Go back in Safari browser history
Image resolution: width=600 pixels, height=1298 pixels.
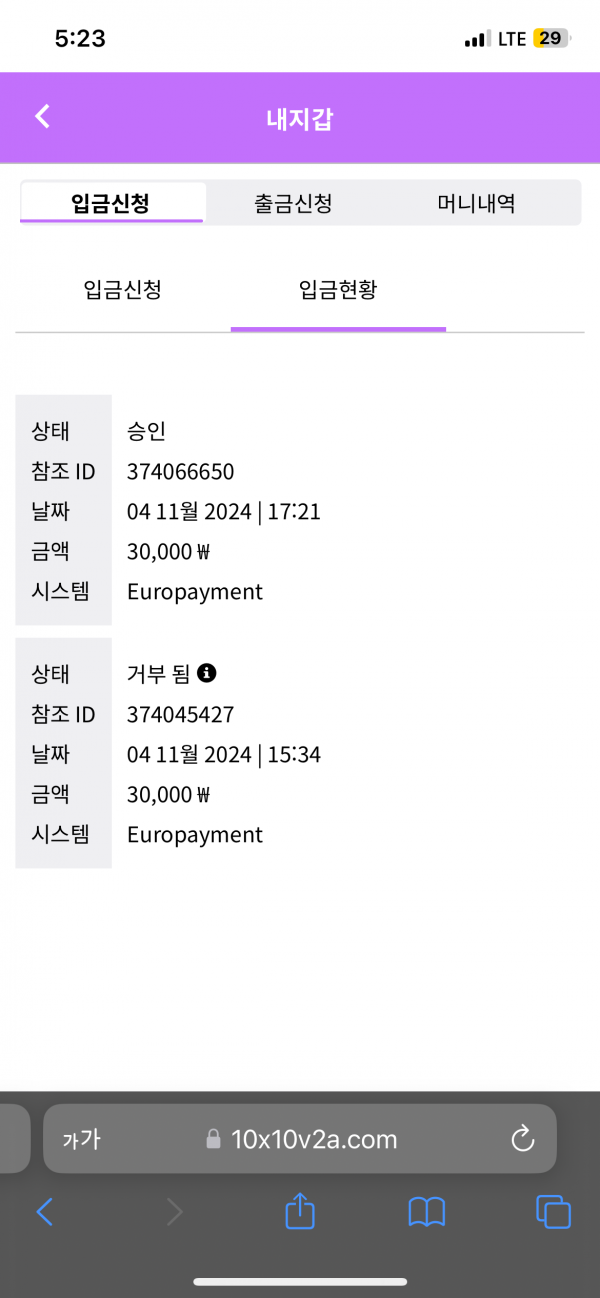click(45, 1212)
